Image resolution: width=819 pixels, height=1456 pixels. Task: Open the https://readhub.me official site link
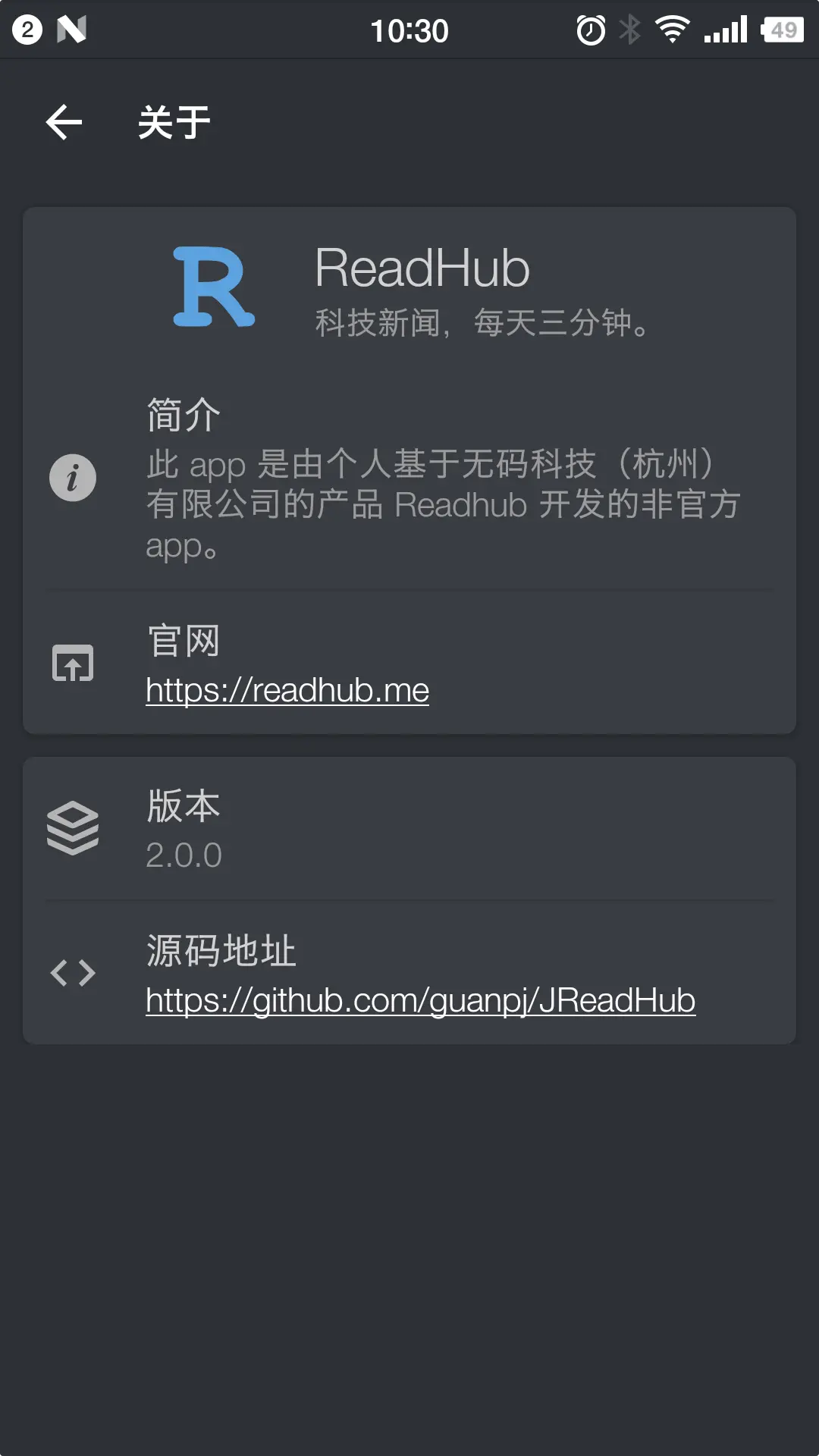[287, 690]
